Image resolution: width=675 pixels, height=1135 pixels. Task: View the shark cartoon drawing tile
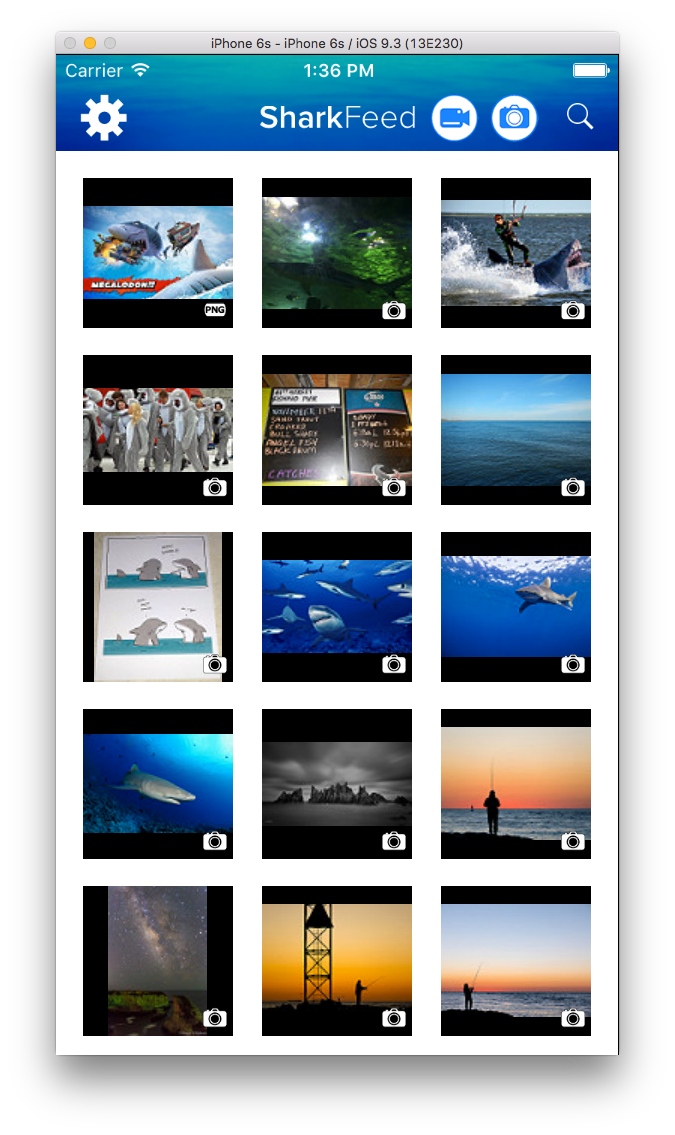158,607
